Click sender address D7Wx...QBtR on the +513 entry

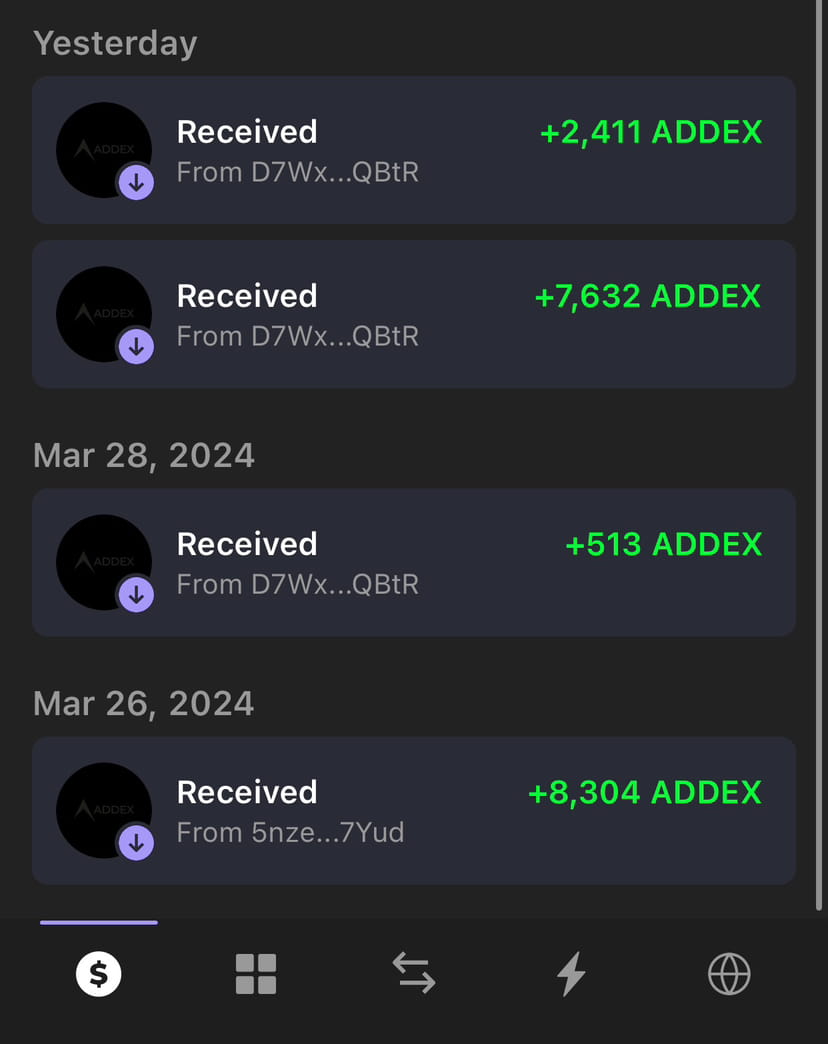[x=298, y=584]
